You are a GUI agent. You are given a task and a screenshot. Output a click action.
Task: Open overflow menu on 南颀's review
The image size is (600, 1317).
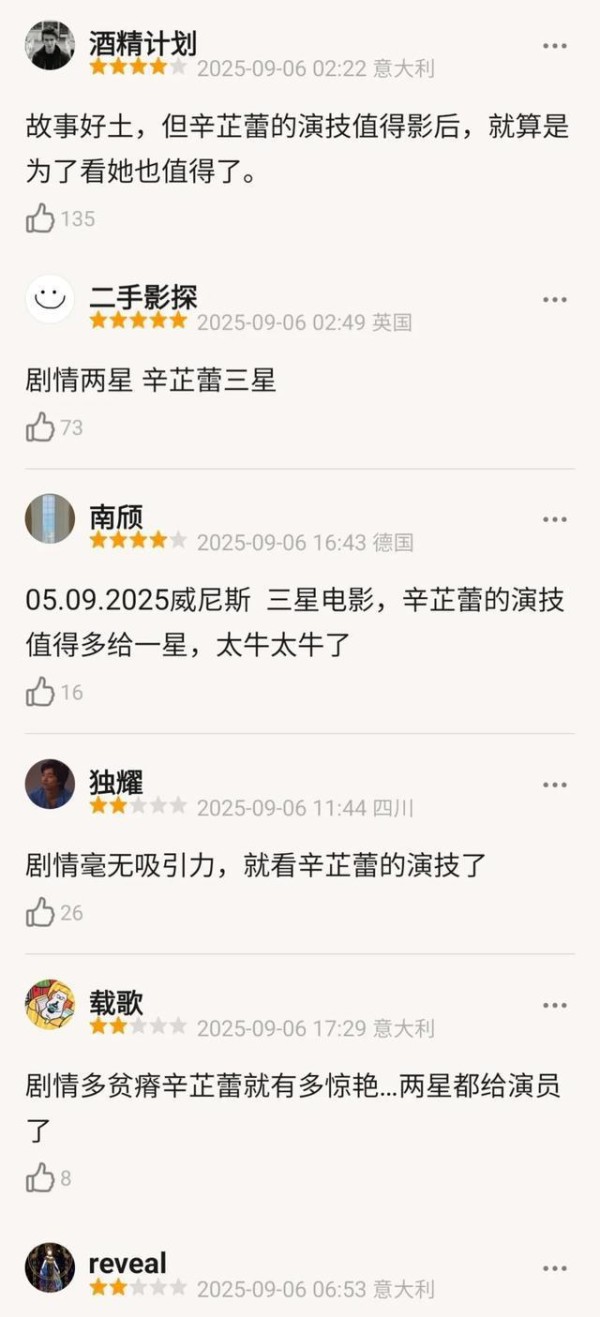555,520
